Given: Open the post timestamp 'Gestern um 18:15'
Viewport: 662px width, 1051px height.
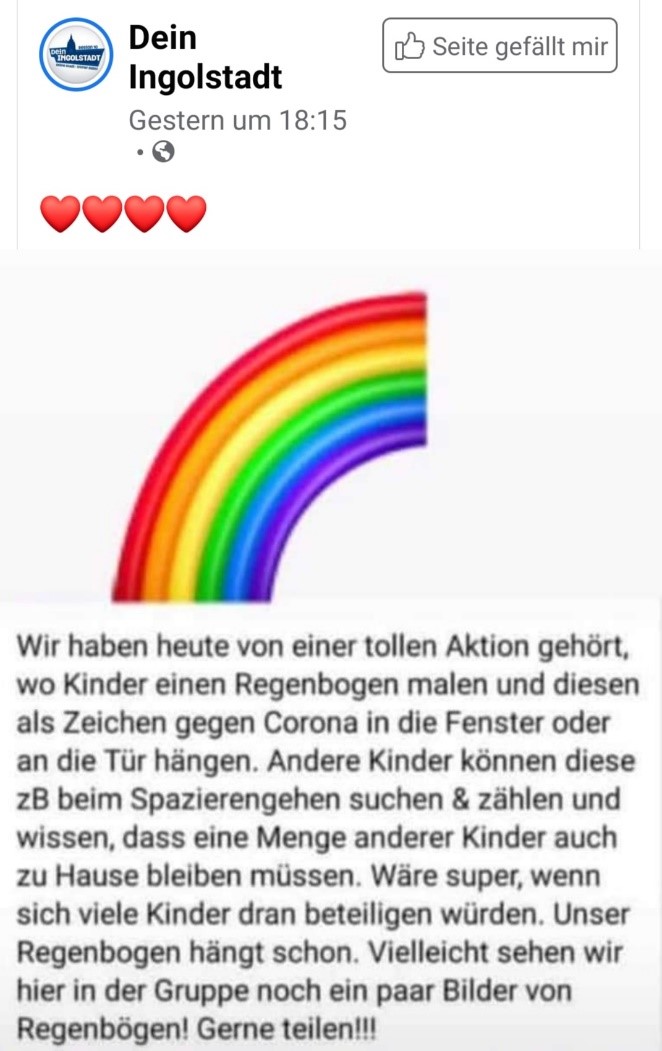Looking at the screenshot, I should [x=238, y=121].
